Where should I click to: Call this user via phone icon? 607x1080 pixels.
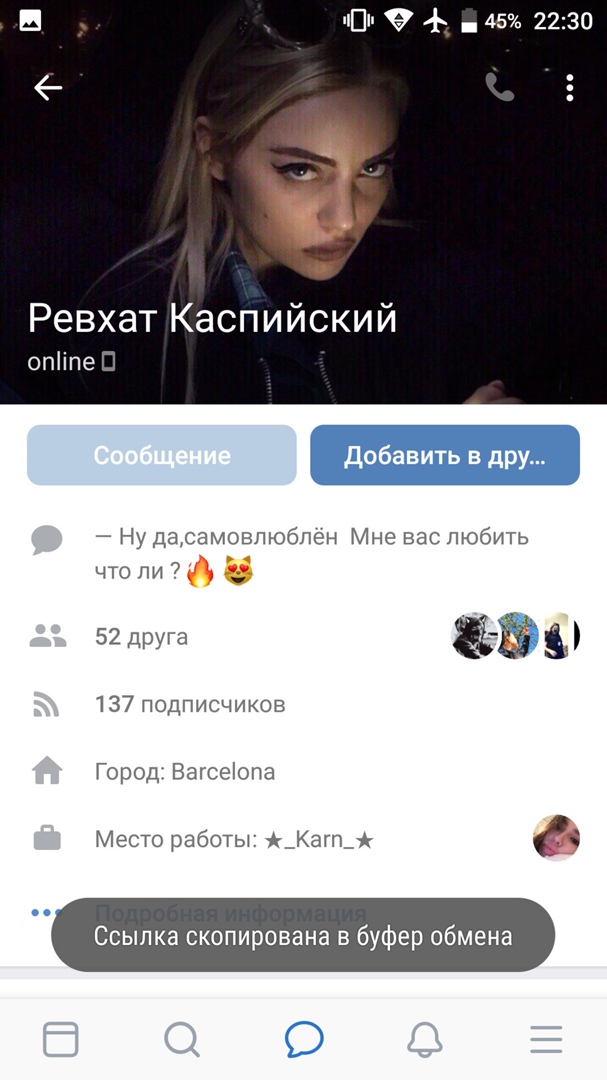499,88
